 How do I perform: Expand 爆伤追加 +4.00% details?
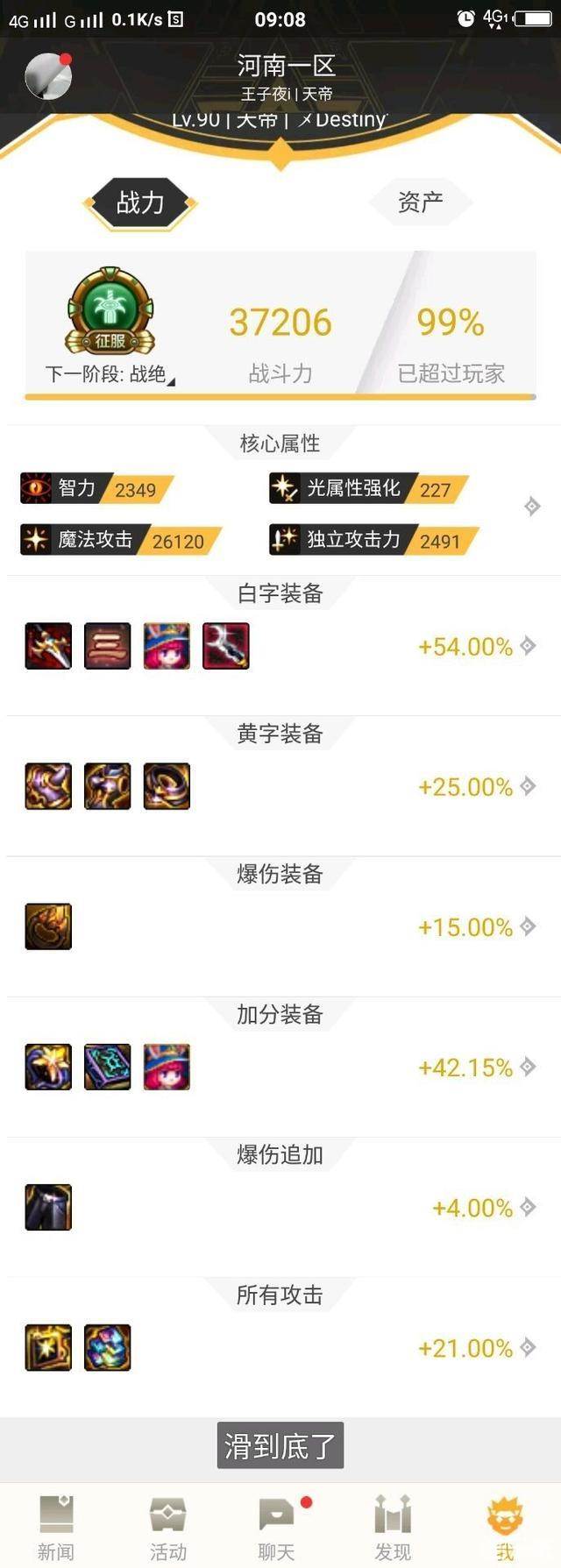coord(528,1207)
